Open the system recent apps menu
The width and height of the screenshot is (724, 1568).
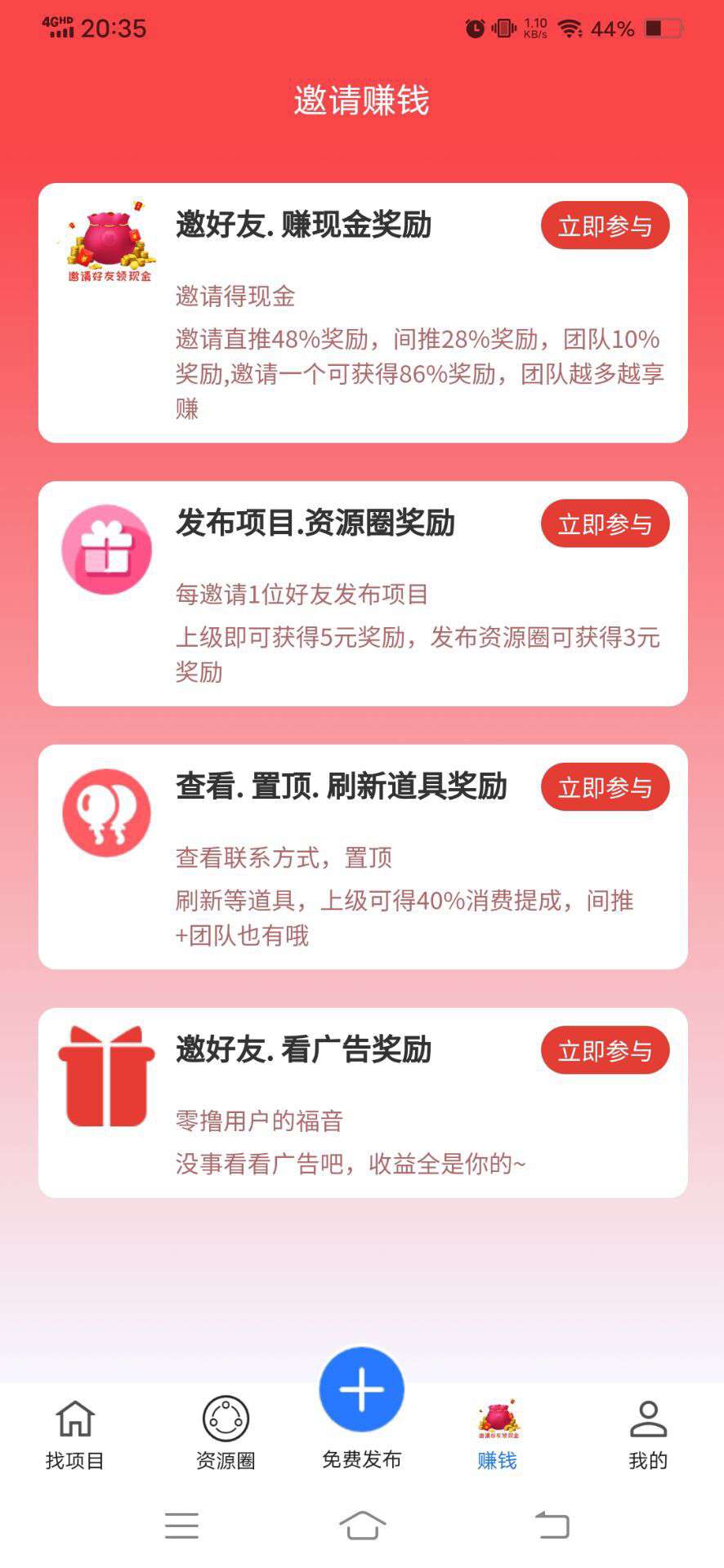point(181,1525)
